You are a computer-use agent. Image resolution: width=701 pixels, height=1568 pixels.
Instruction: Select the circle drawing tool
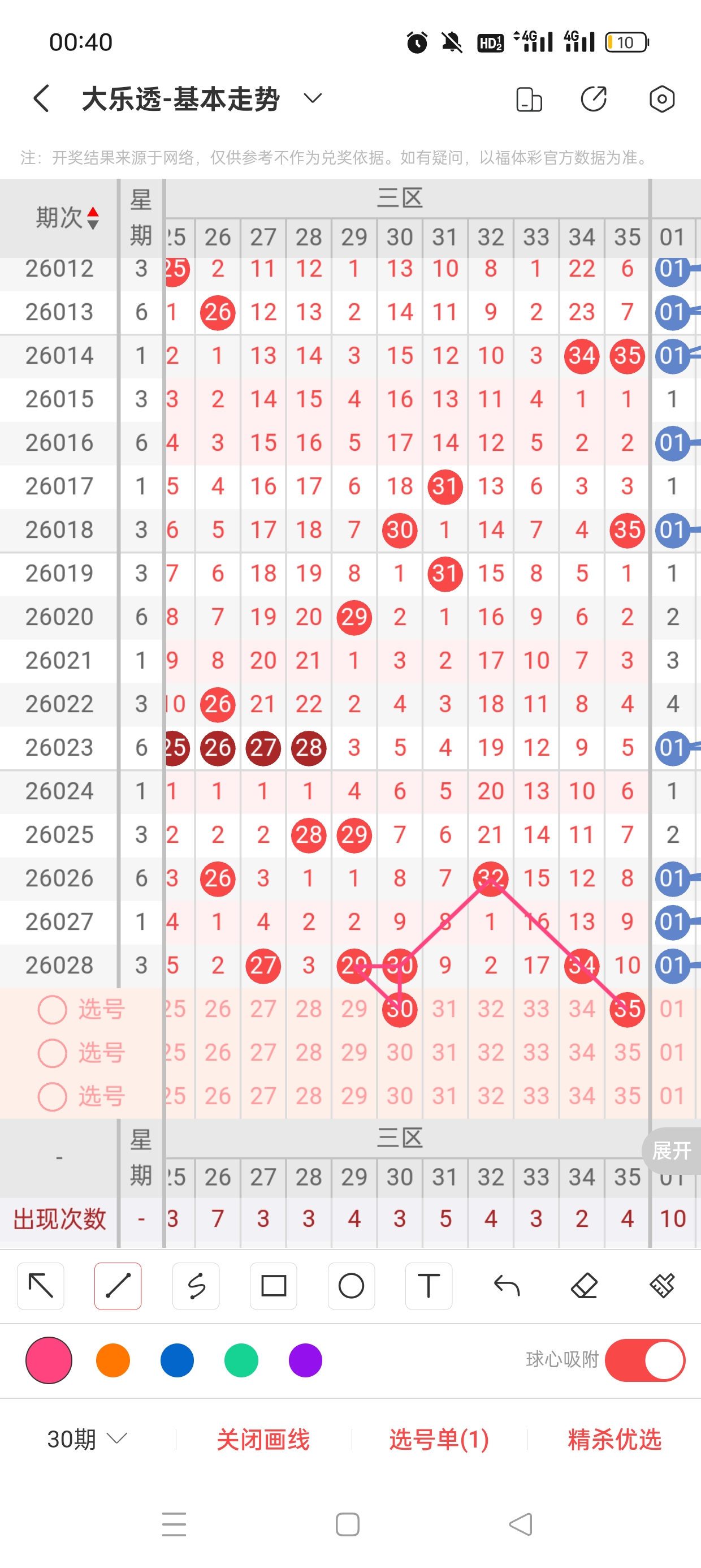click(351, 1286)
